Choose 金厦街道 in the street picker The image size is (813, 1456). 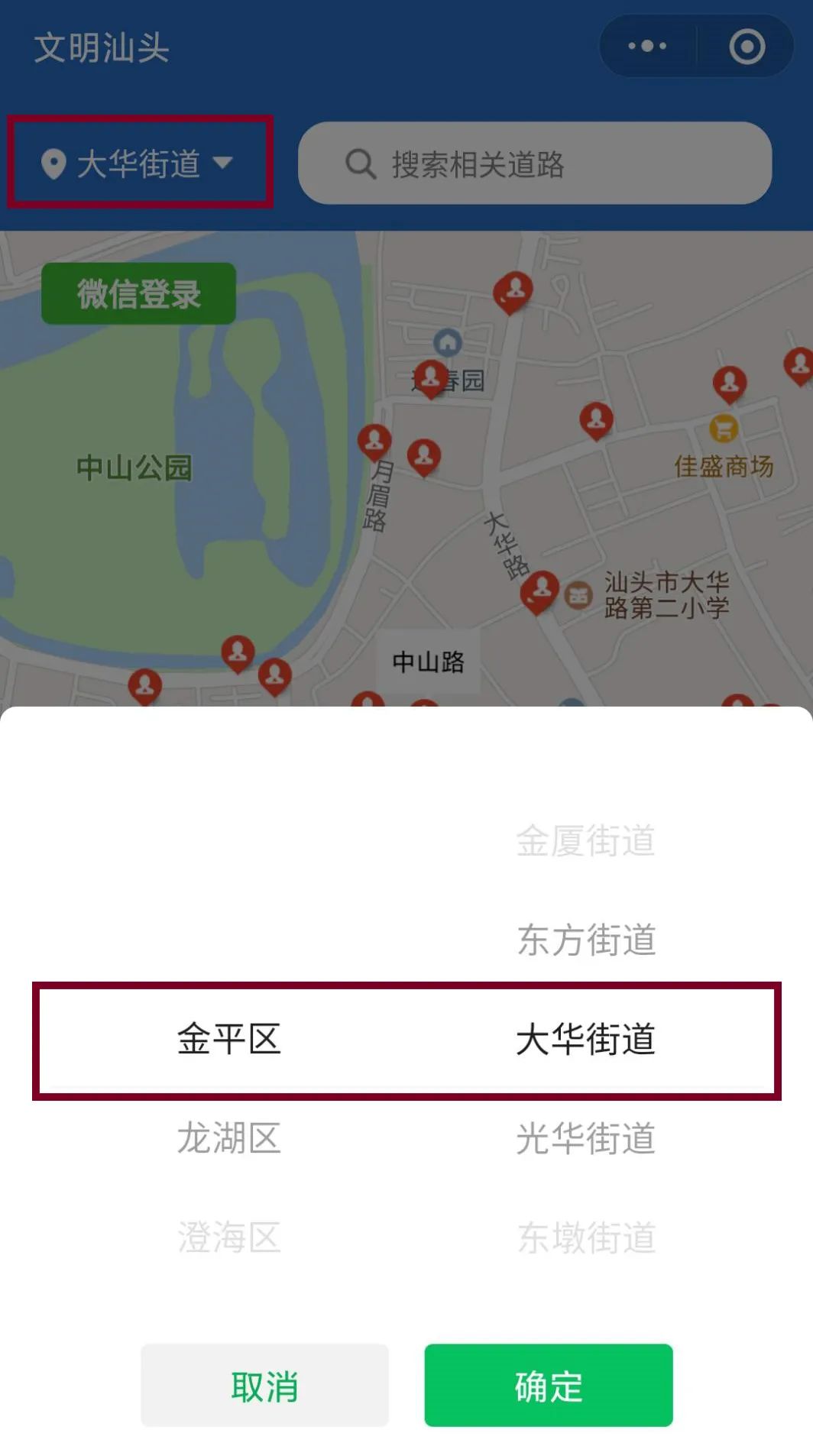tap(585, 841)
